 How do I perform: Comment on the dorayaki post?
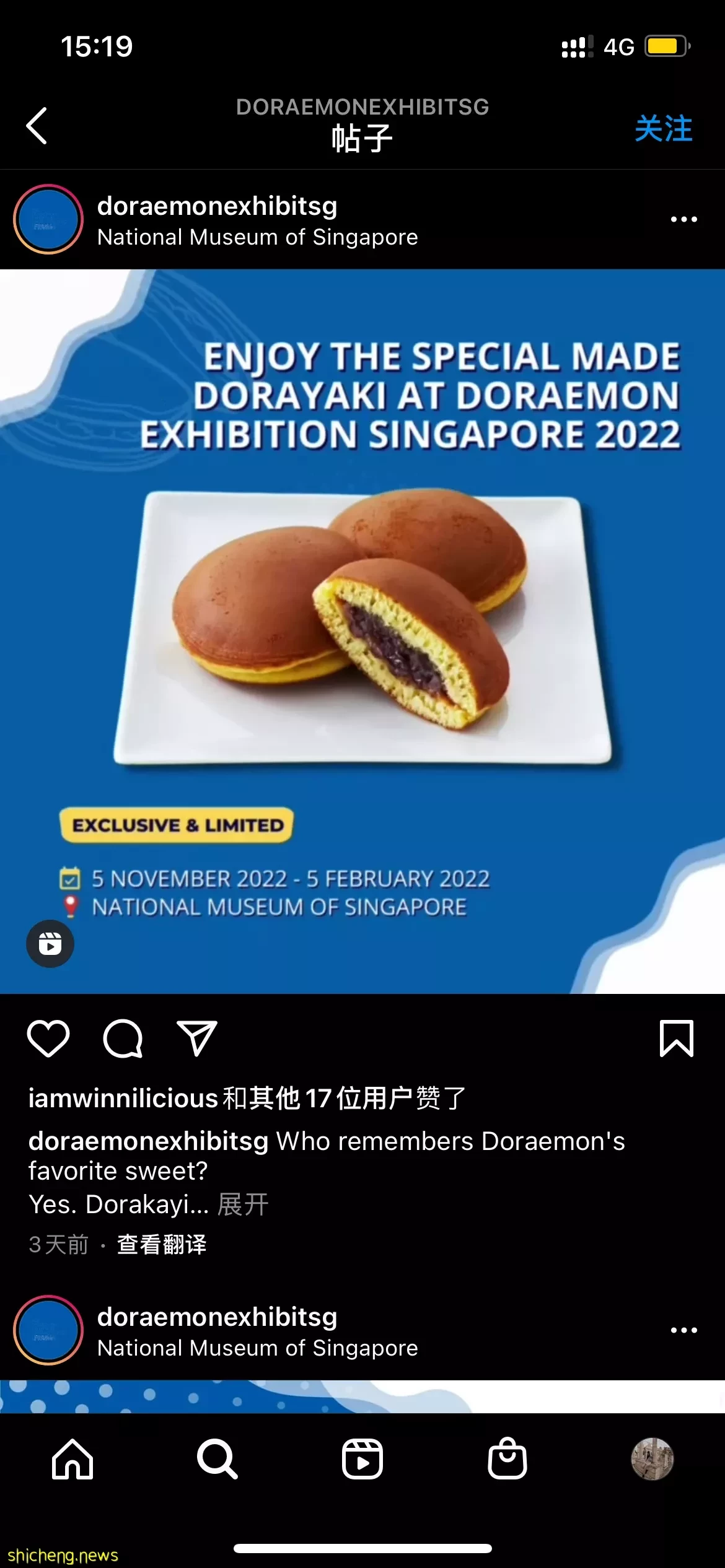click(123, 1038)
